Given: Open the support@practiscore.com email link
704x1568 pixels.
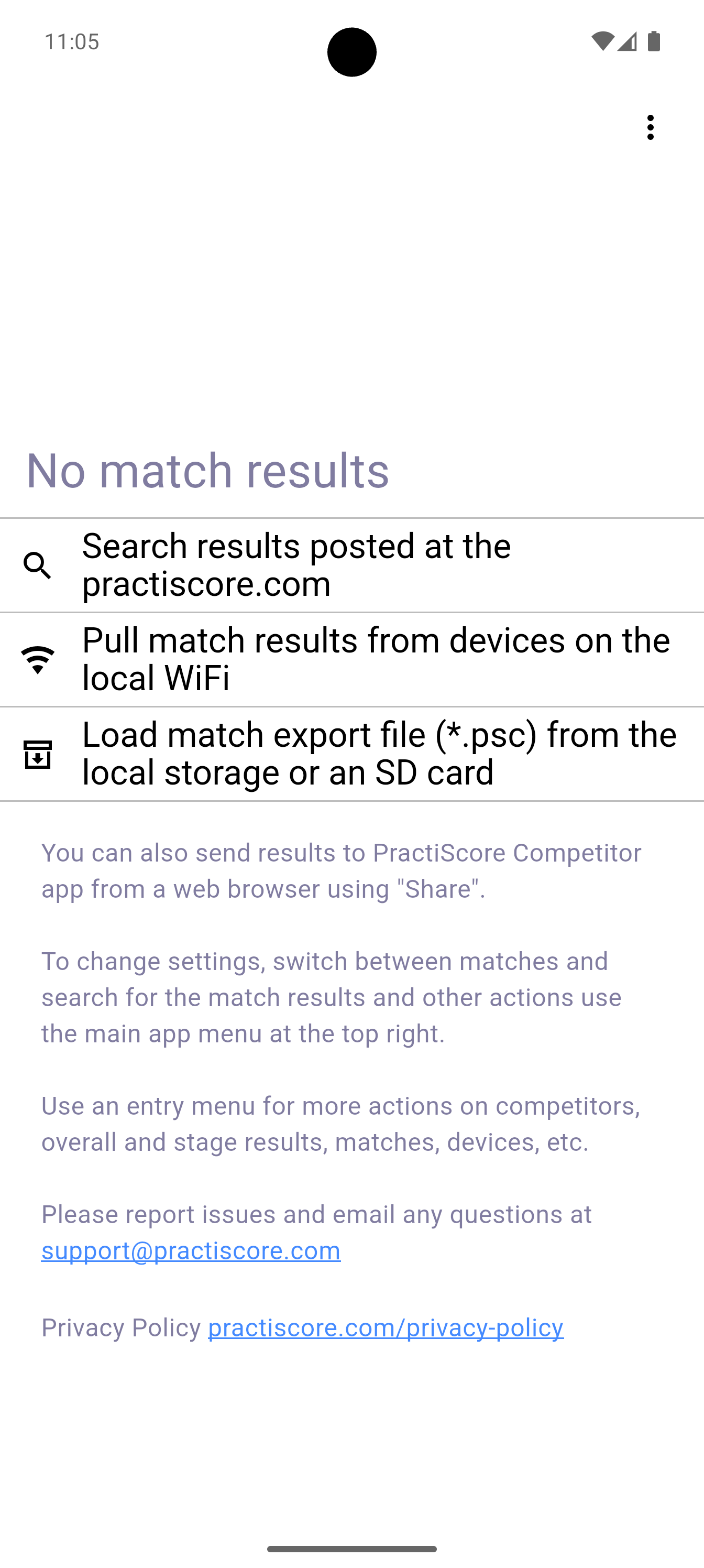Looking at the screenshot, I should [191, 1250].
